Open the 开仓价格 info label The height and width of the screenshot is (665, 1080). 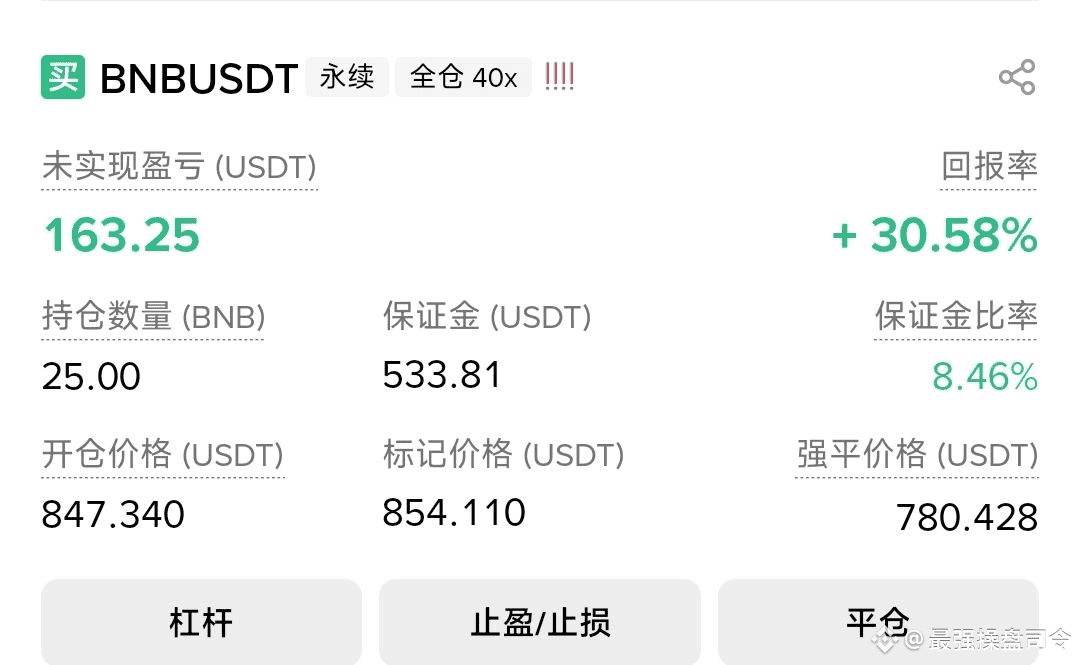click(163, 454)
